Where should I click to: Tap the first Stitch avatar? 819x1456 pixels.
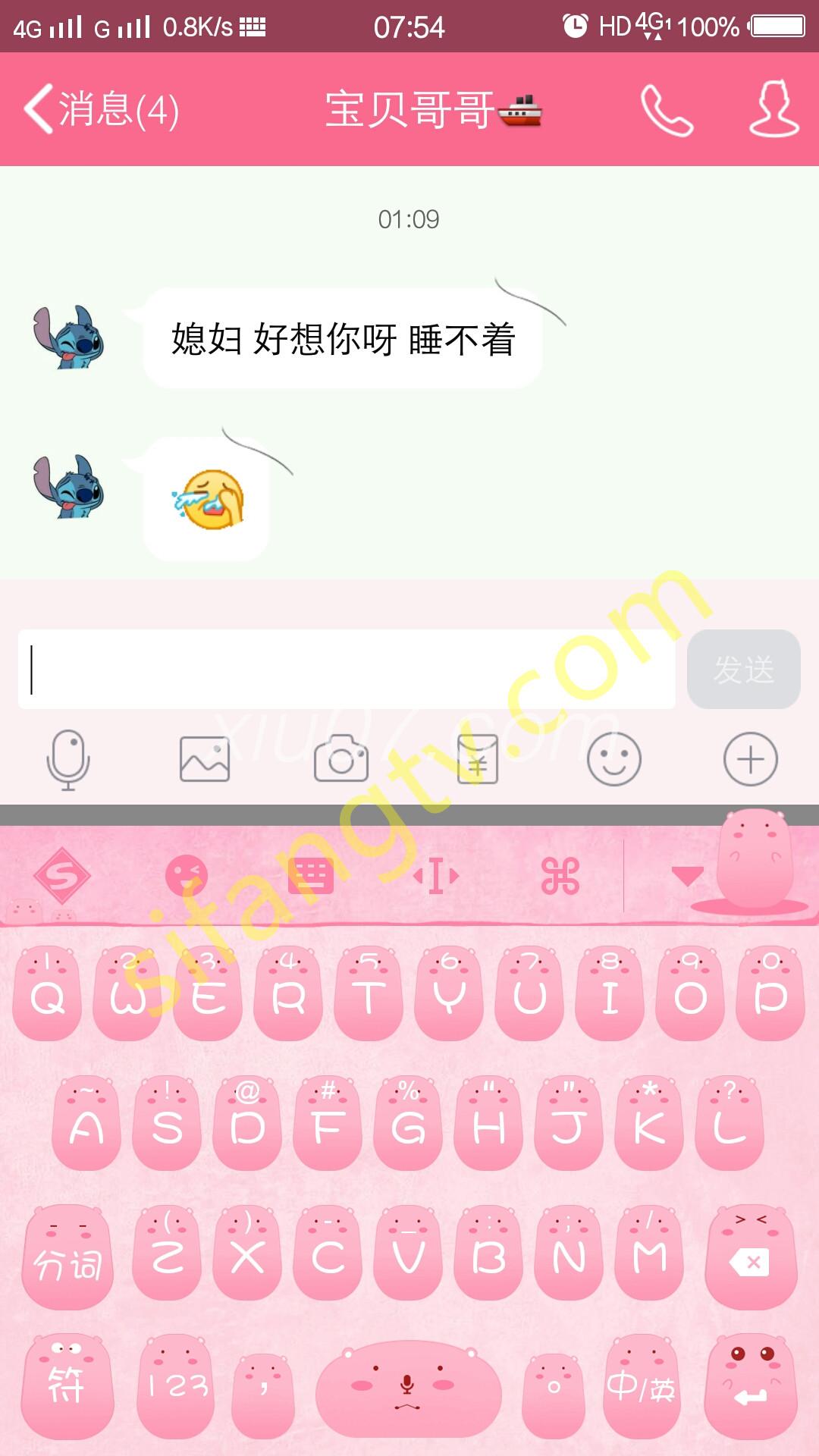(68, 338)
